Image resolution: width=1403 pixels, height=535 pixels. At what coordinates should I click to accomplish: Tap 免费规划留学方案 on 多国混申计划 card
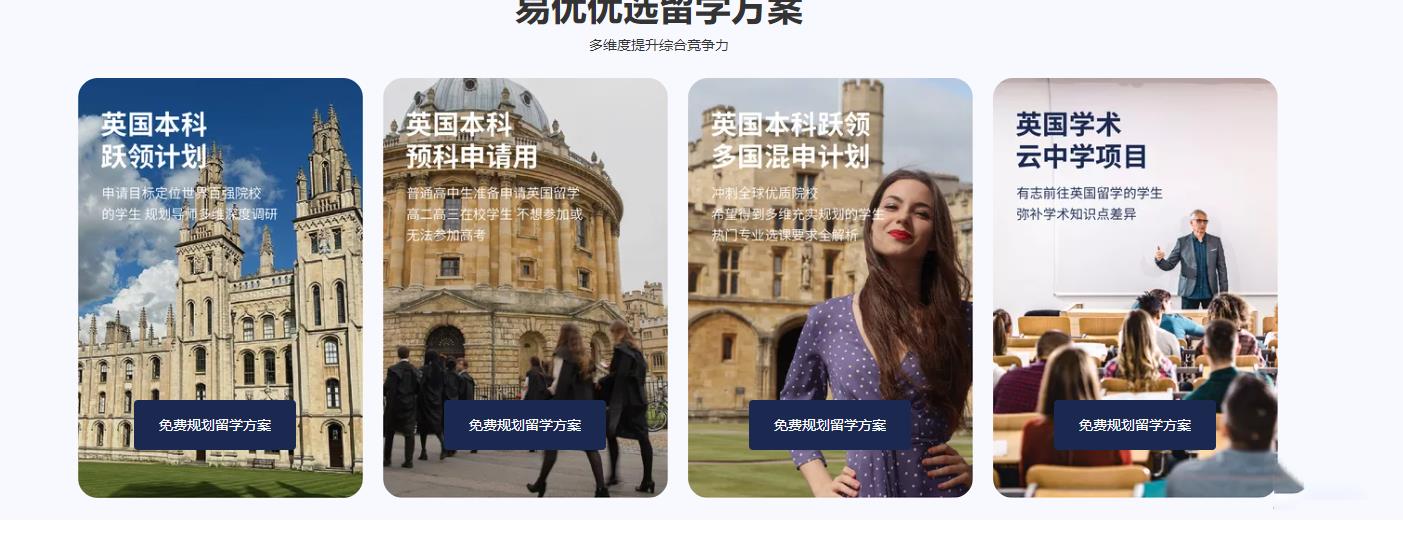pos(830,425)
